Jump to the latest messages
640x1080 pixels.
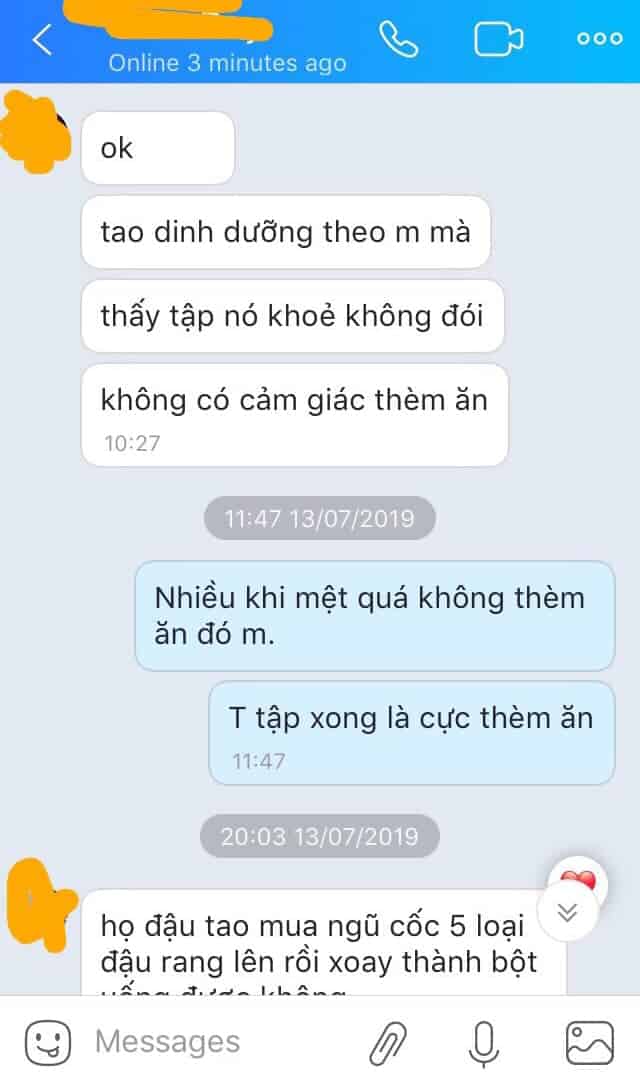568,913
